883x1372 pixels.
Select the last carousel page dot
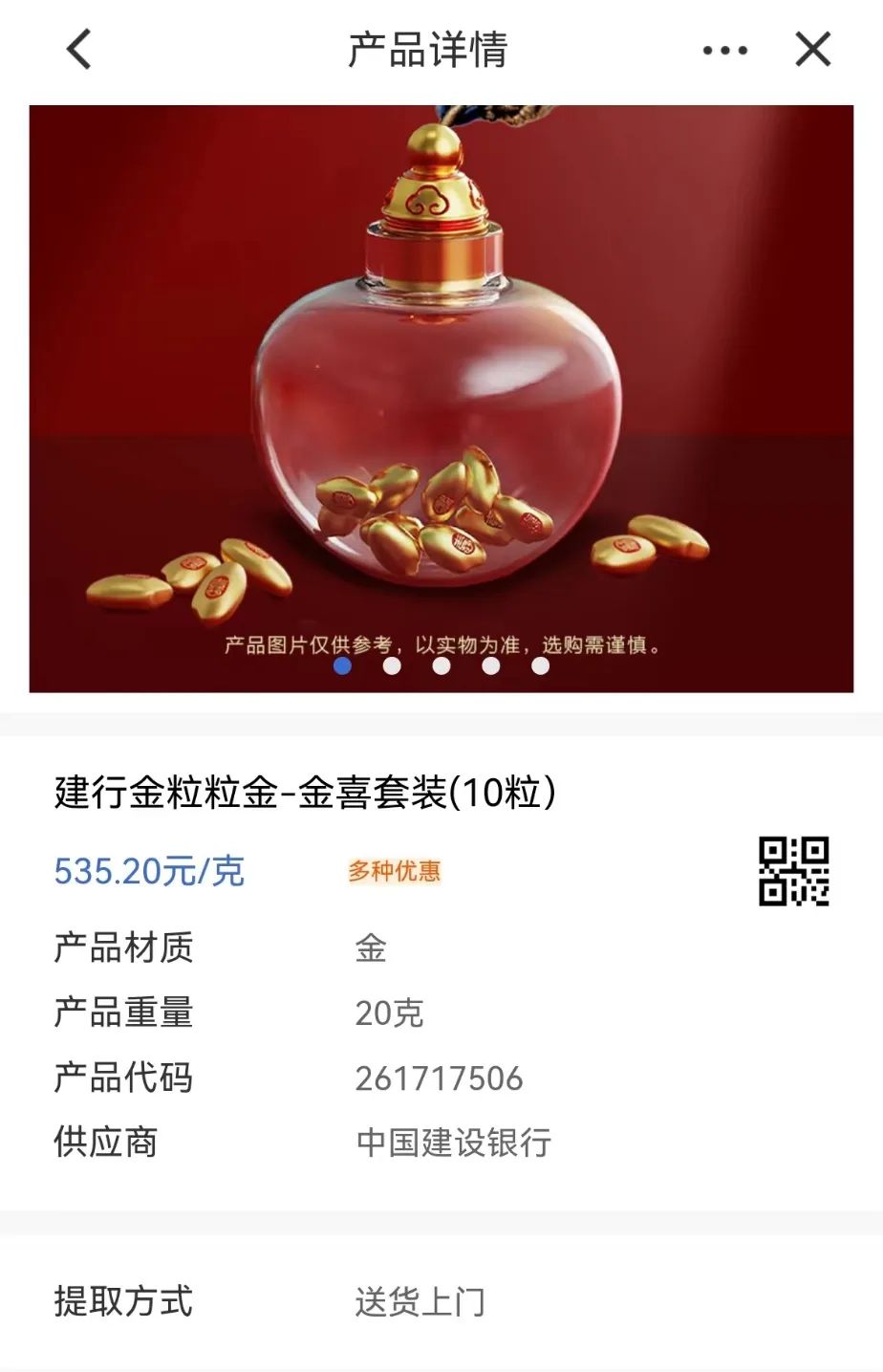click(541, 667)
